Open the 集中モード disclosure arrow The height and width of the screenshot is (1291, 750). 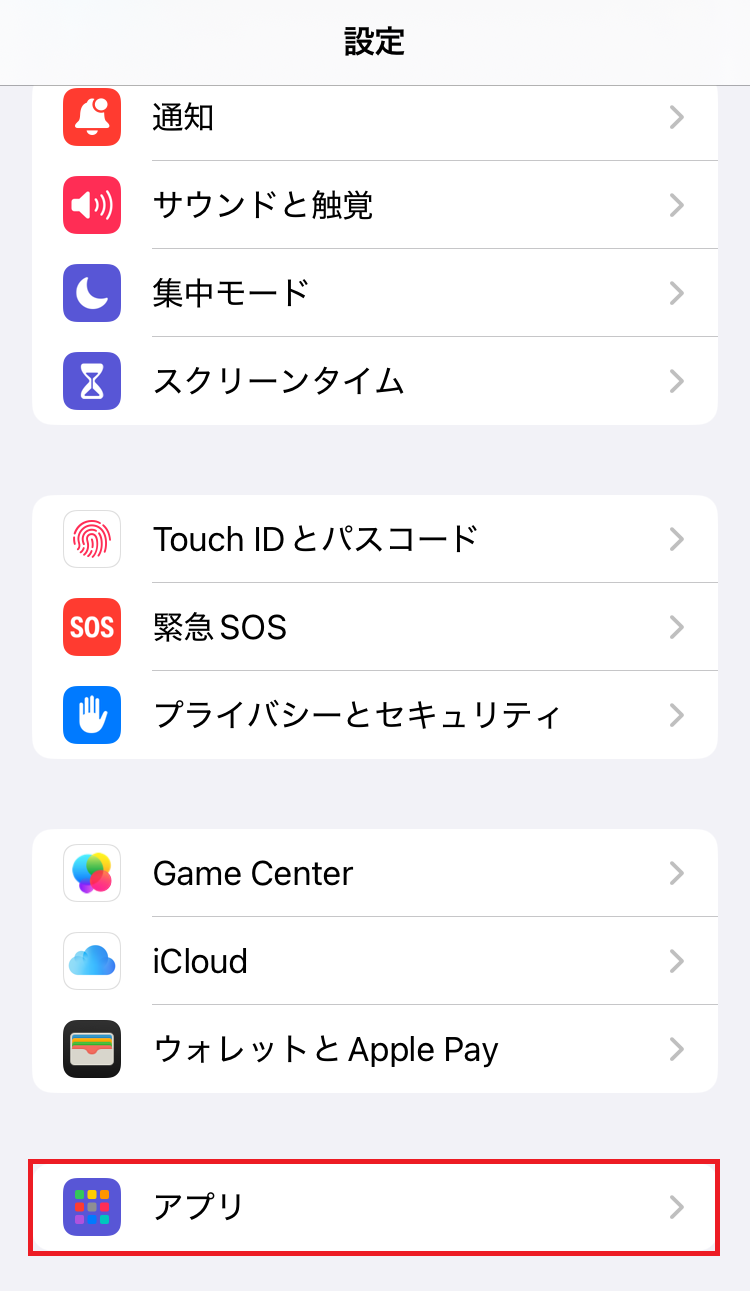[678, 293]
